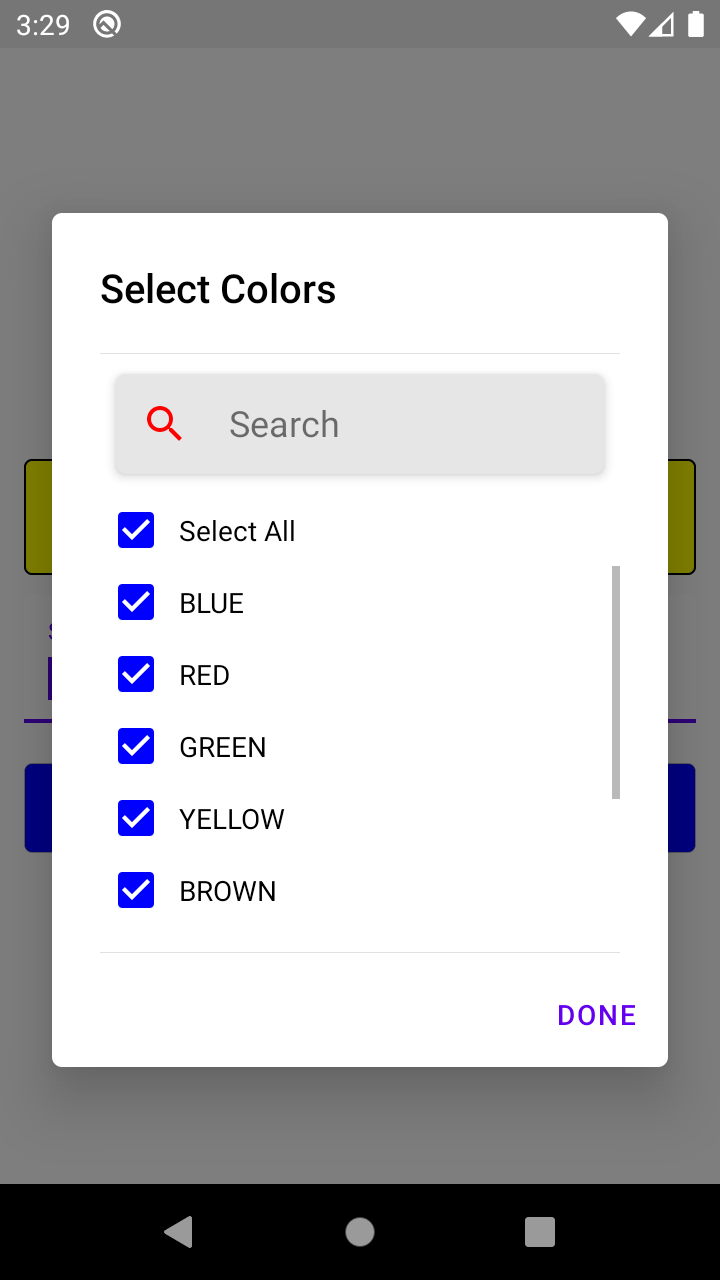Screen dimensions: 720x1280
Task: Tap the home circle button
Action: pyautogui.click(x=359, y=1231)
